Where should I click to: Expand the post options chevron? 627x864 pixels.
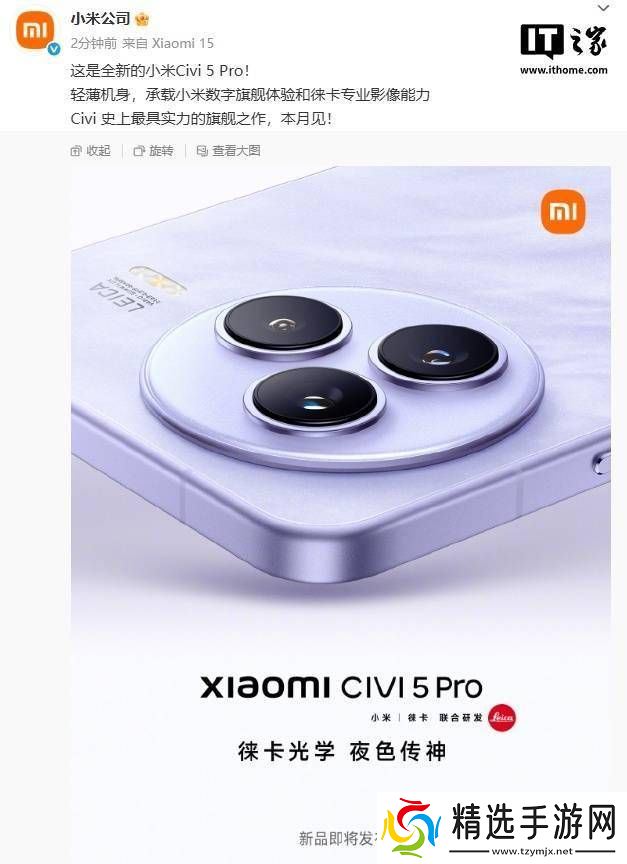pos(603,7)
